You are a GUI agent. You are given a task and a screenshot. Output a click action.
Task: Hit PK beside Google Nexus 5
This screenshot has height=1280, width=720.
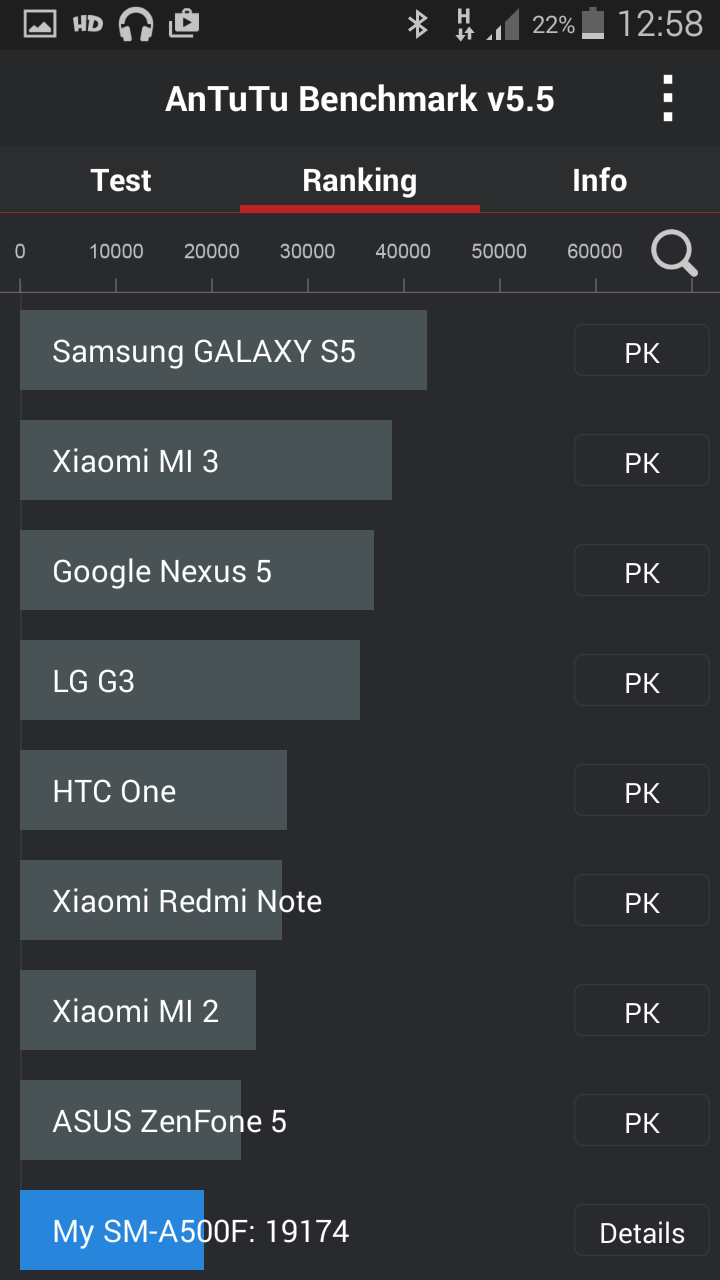(642, 571)
